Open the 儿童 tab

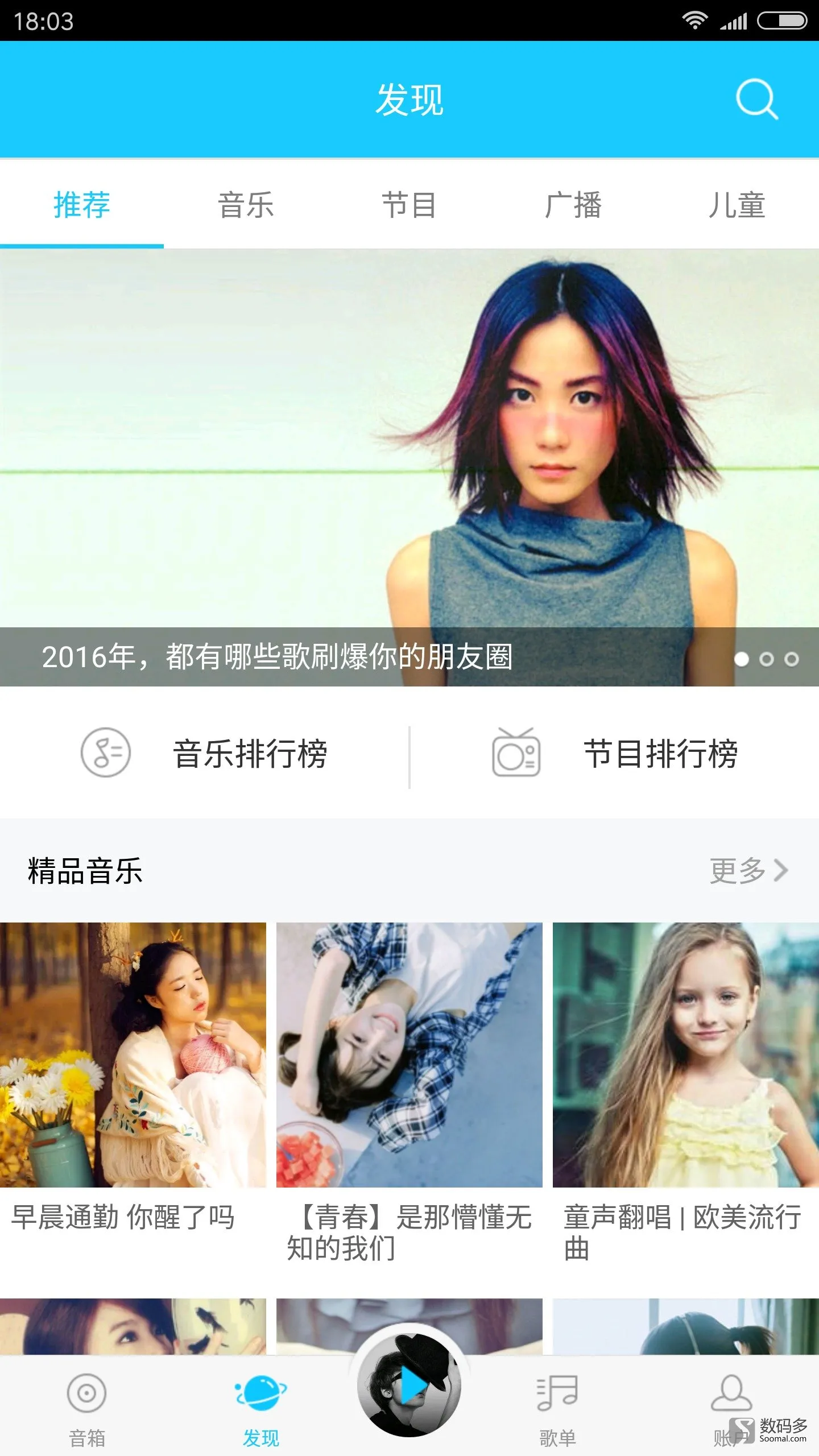point(737,205)
